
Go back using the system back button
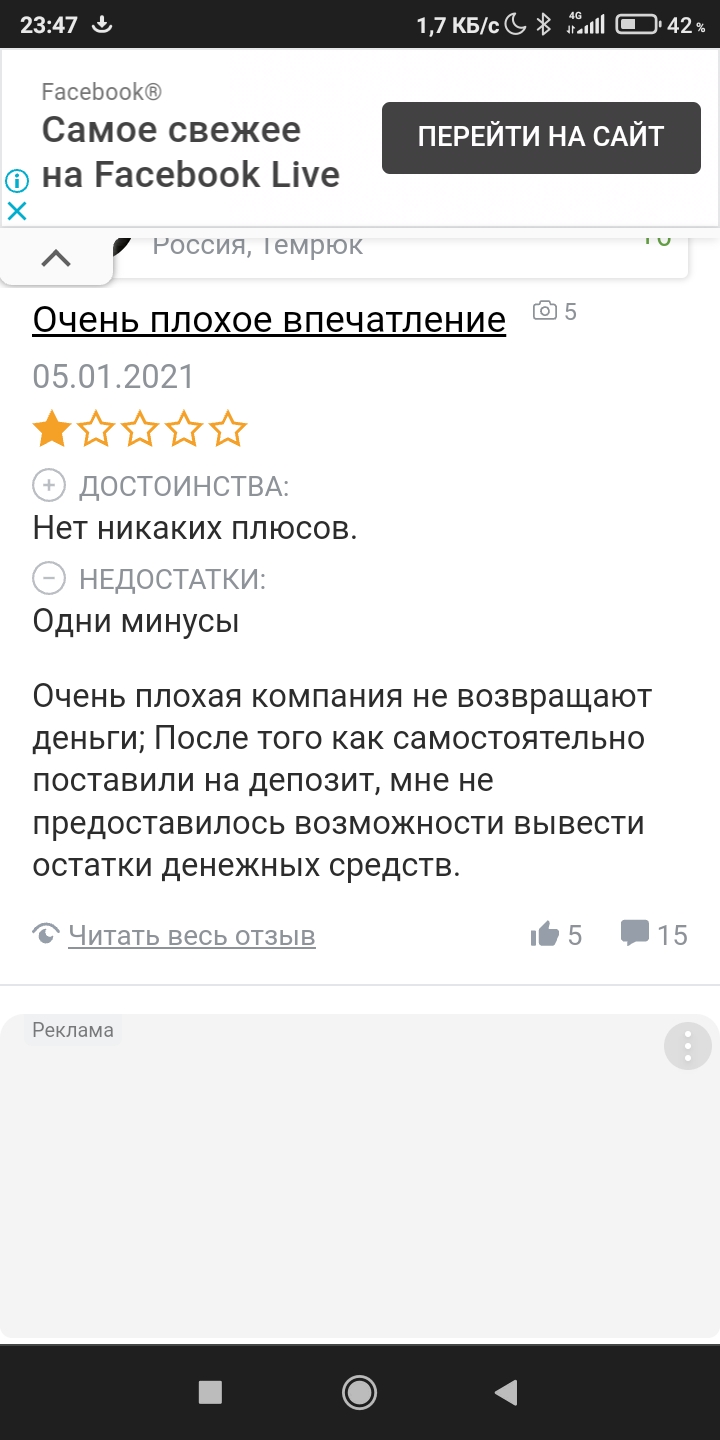507,1392
